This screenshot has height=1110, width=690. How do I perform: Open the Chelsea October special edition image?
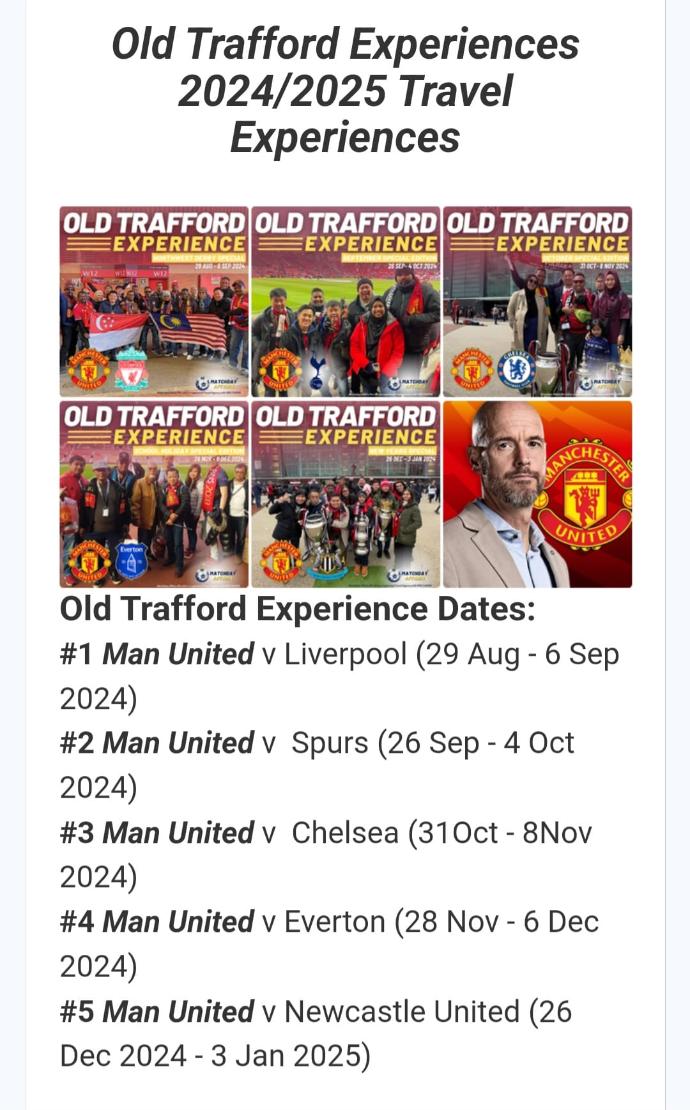[x=537, y=301]
